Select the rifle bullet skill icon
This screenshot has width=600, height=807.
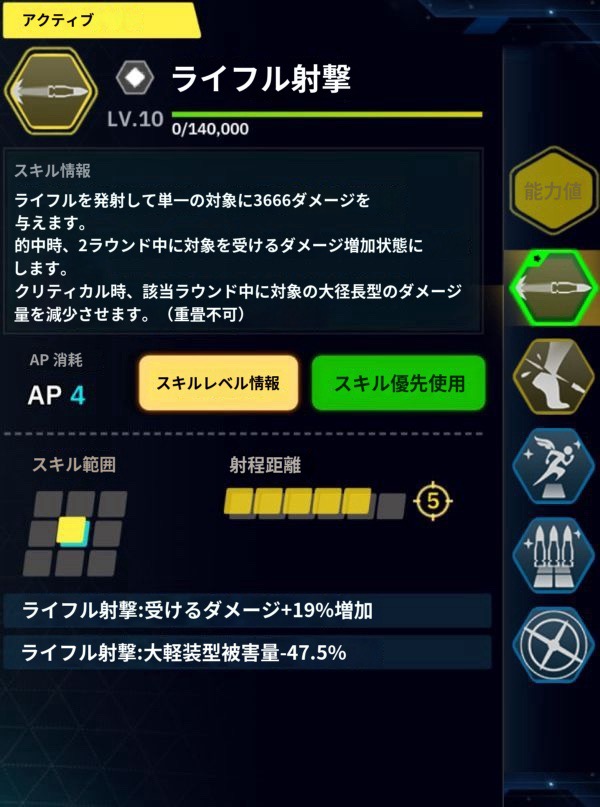pos(551,289)
